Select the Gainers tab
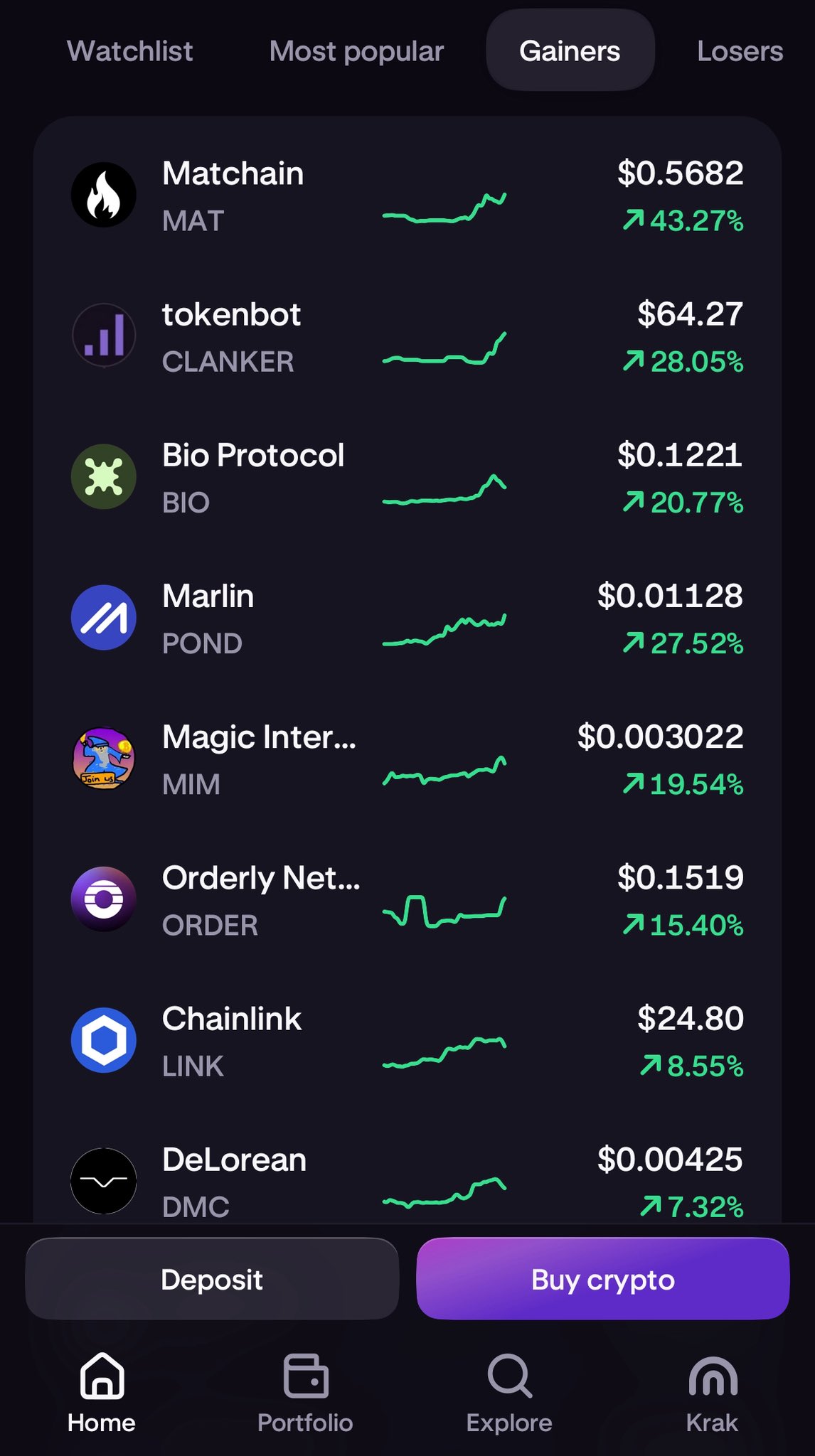Image resolution: width=815 pixels, height=1456 pixels. 570,51
